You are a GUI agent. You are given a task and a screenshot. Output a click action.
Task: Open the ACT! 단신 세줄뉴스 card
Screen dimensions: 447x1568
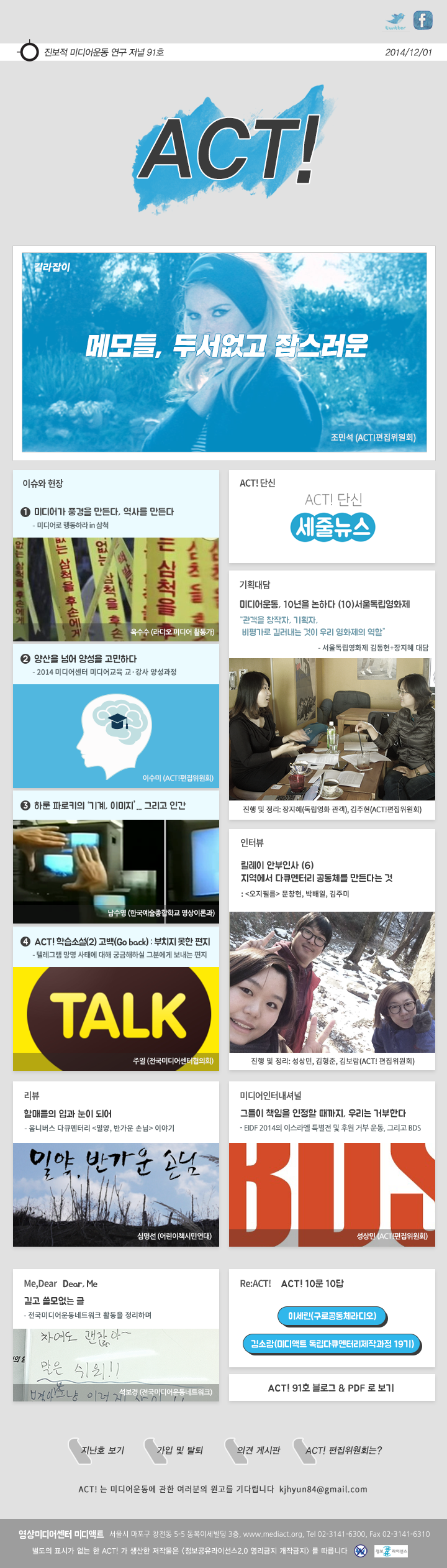click(332, 517)
